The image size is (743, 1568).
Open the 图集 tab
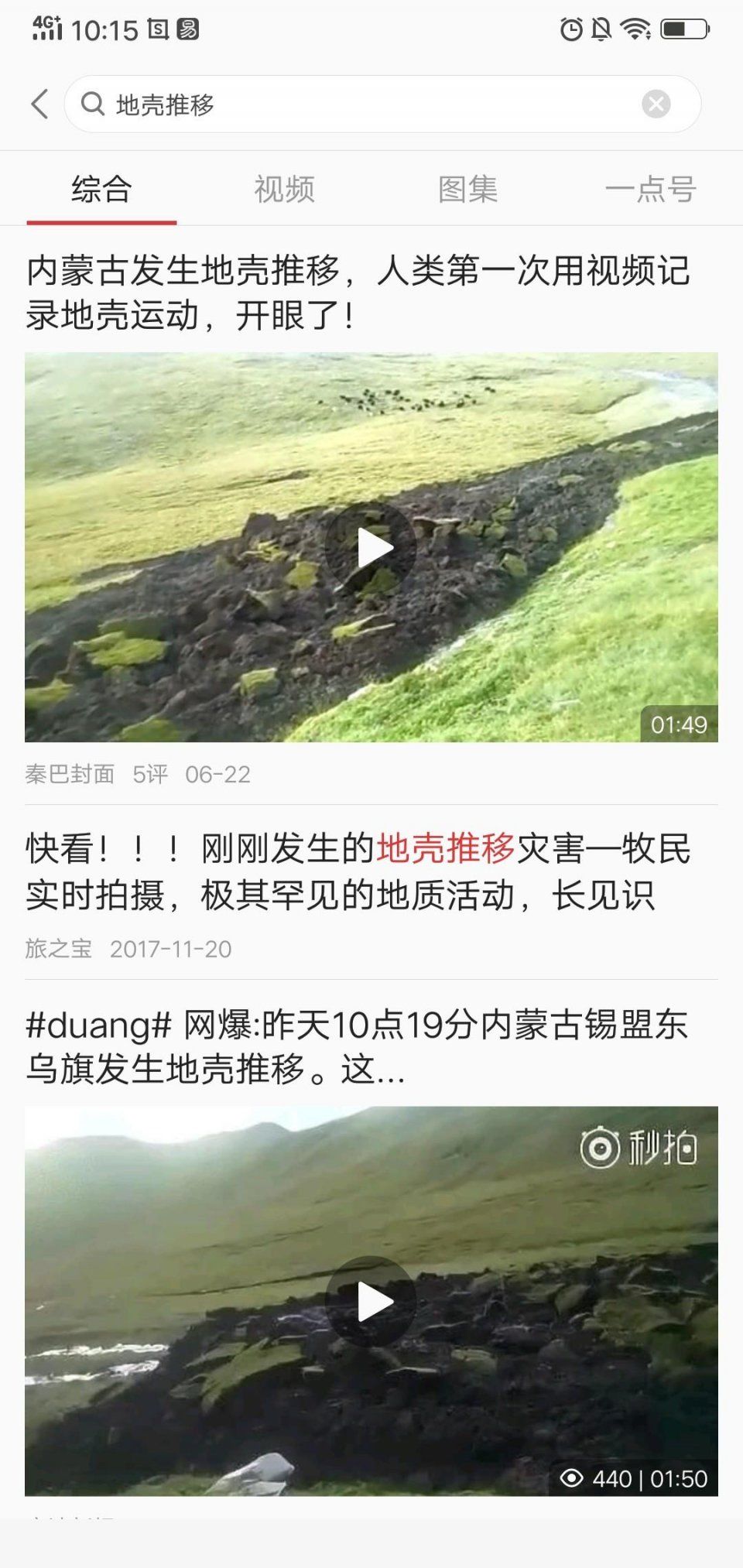click(x=467, y=188)
